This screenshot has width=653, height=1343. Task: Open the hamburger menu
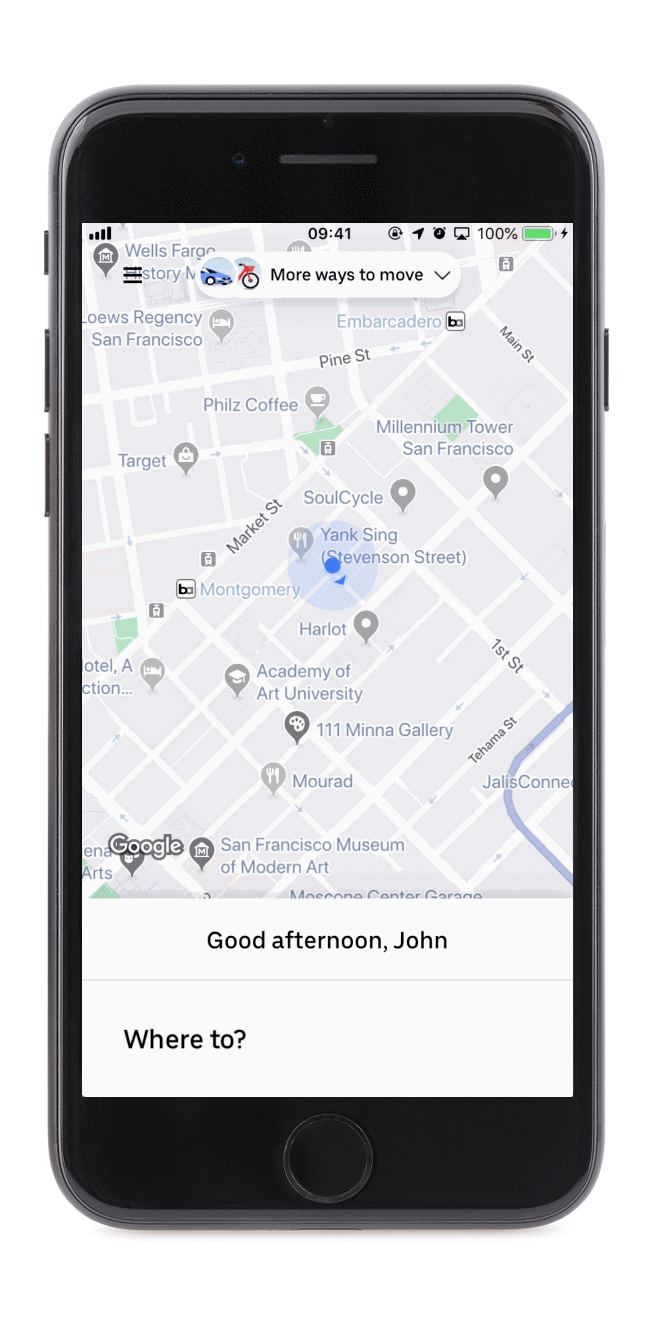133,275
